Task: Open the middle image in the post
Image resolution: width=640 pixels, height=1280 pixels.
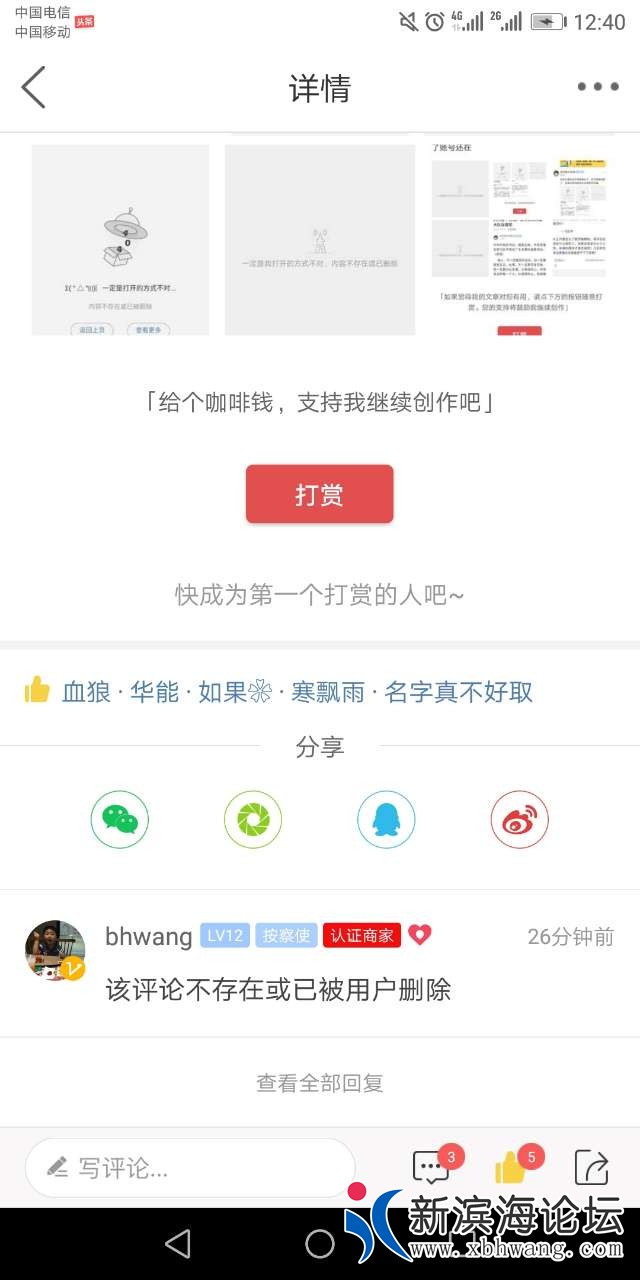Action: click(x=320, y=240)
